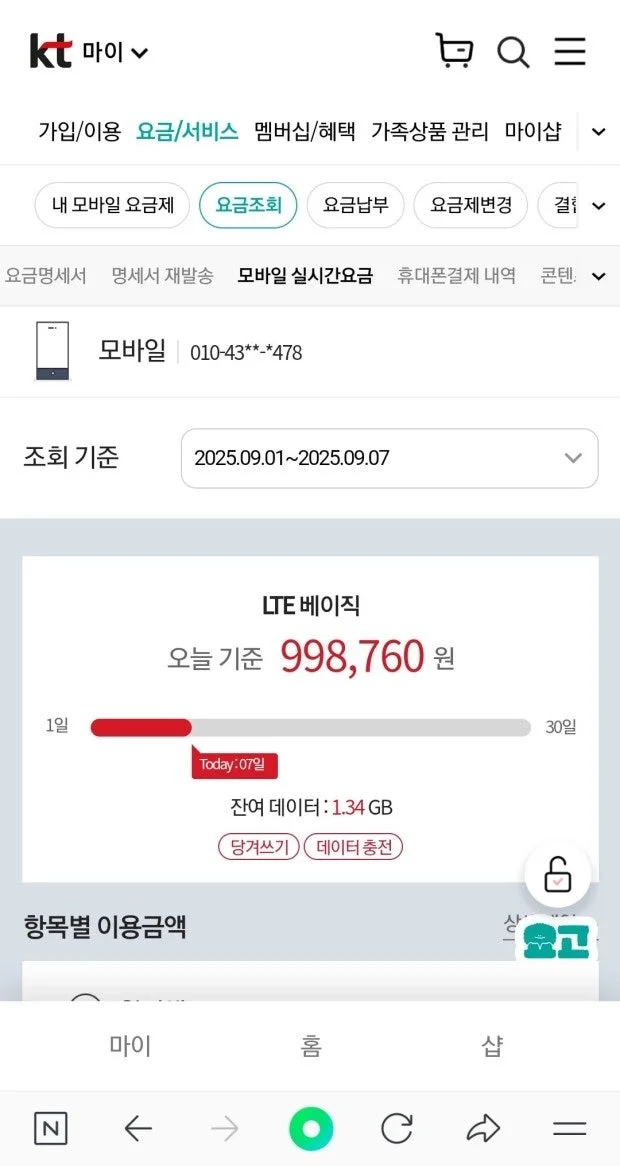This screenshot has width=620, height=1166.
Task: Go to 가족상품 관리 tab
Action: (x=430, y=131)
